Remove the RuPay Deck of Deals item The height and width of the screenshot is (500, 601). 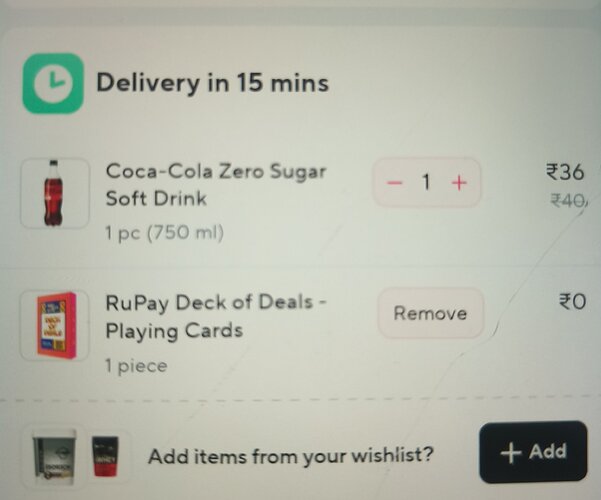pyautogui.click(x=430, y=313)
